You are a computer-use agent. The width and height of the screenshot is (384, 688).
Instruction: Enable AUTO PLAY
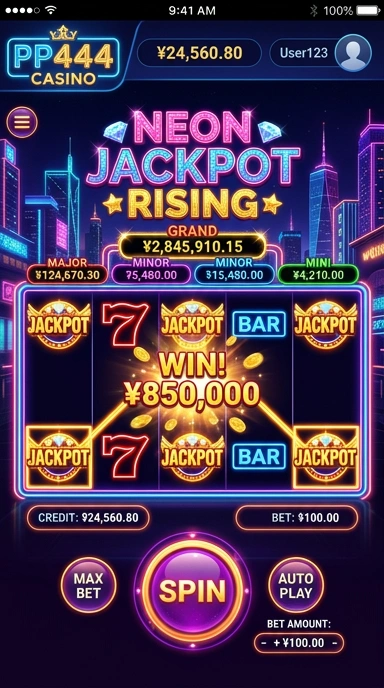[x=296, y=585]
